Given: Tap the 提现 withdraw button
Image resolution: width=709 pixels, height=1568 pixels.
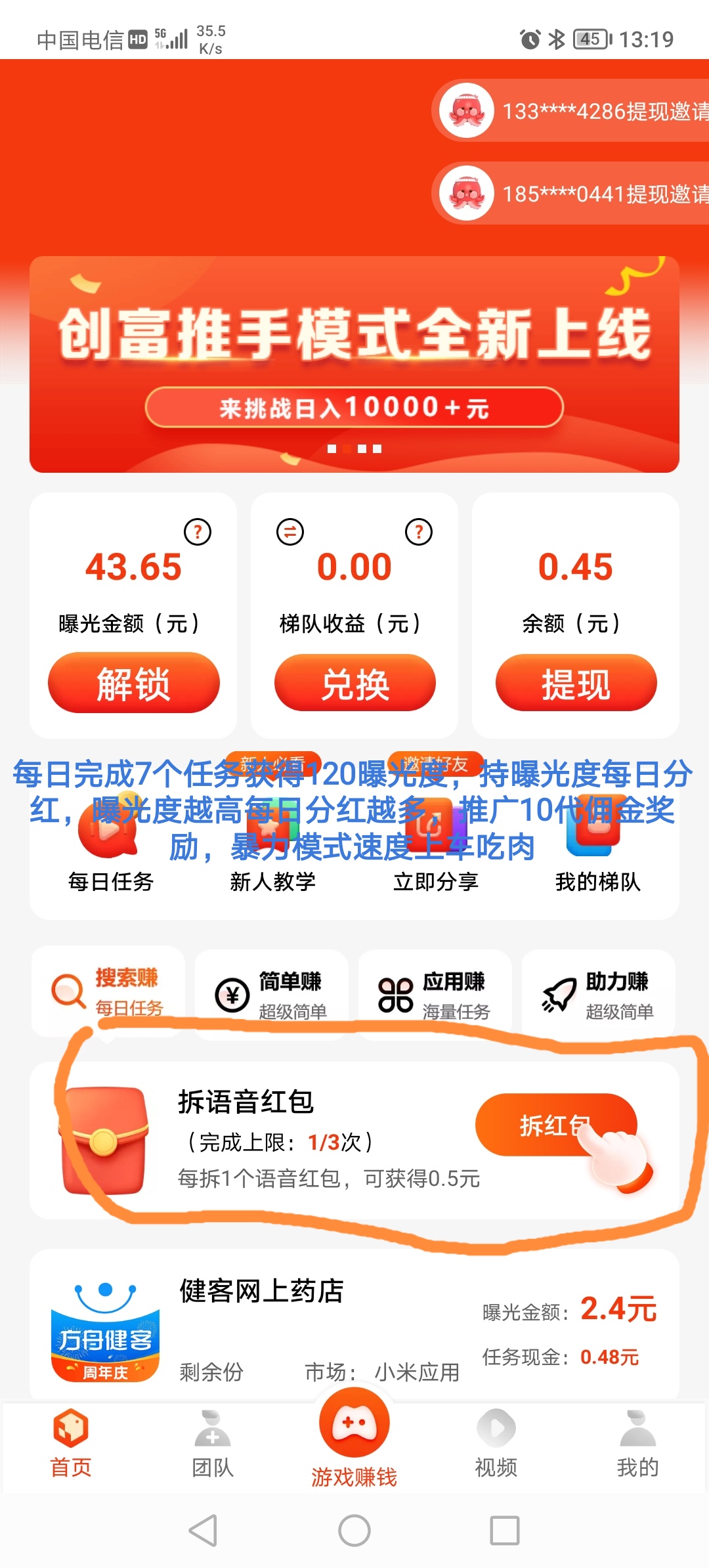Looking at the screenshot, I should click(576, 683).
